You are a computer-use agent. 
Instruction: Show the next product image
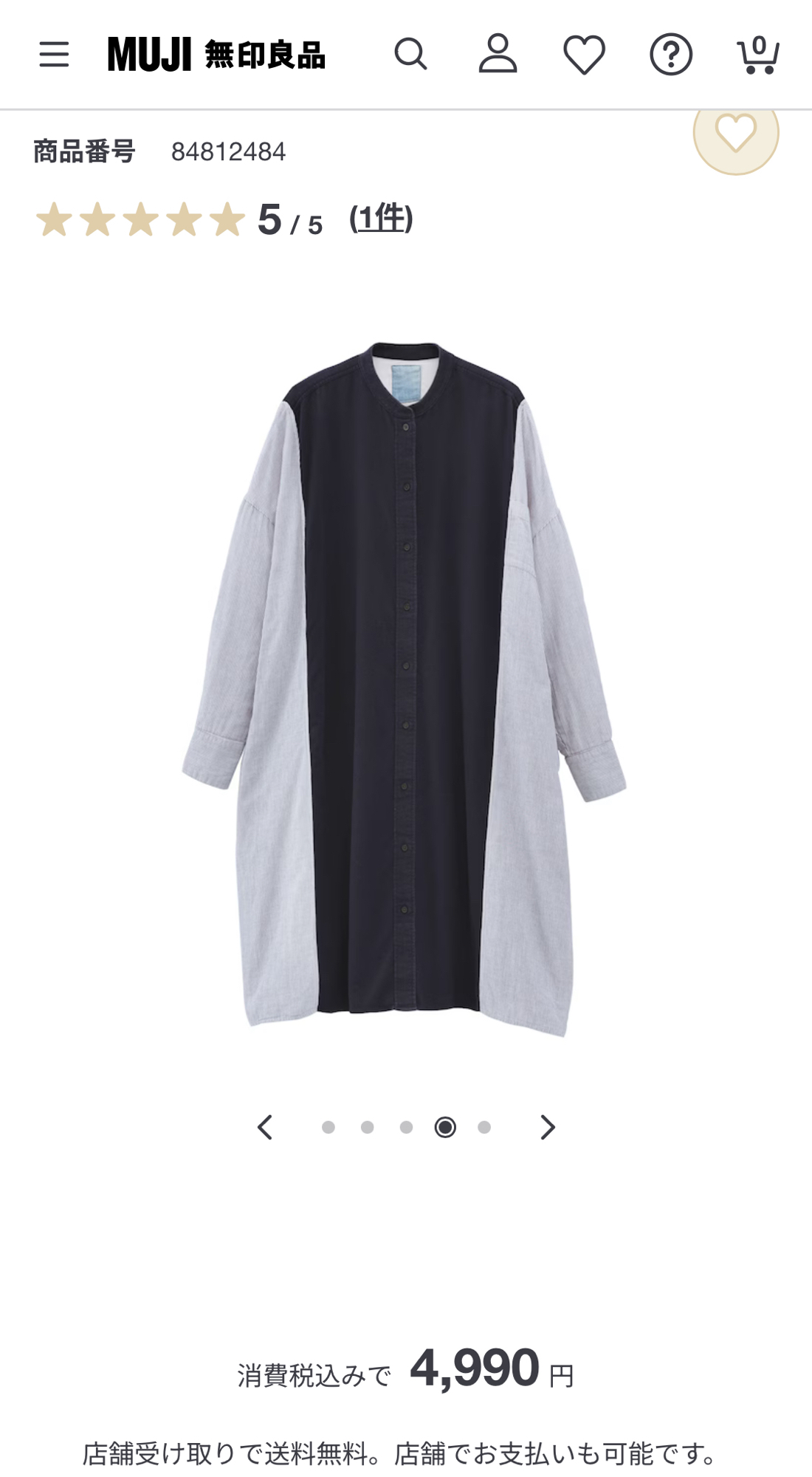pyautogui.click(x=547, y=1127)
